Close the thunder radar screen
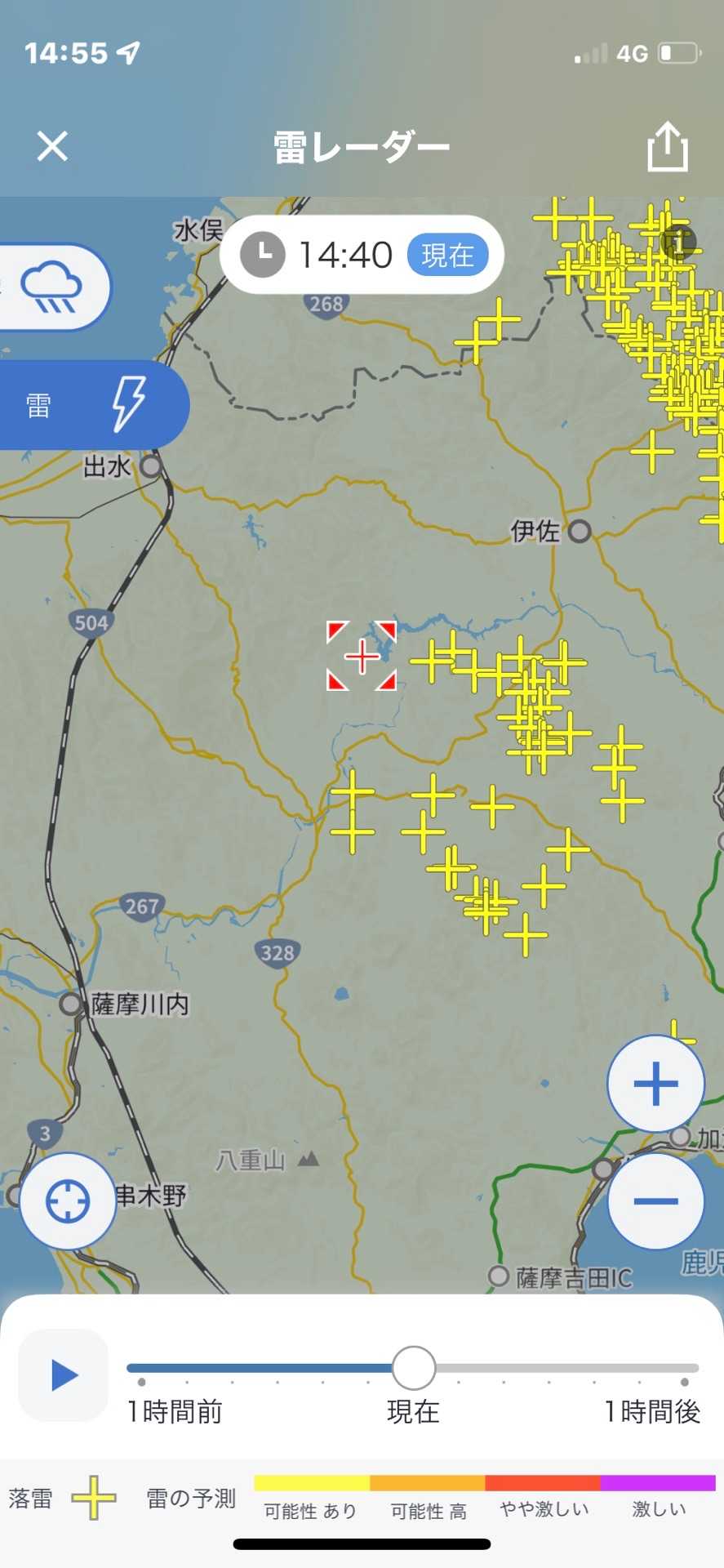Image resolution: width=724 pixels, height=1568 pixels. coord(52,147)
